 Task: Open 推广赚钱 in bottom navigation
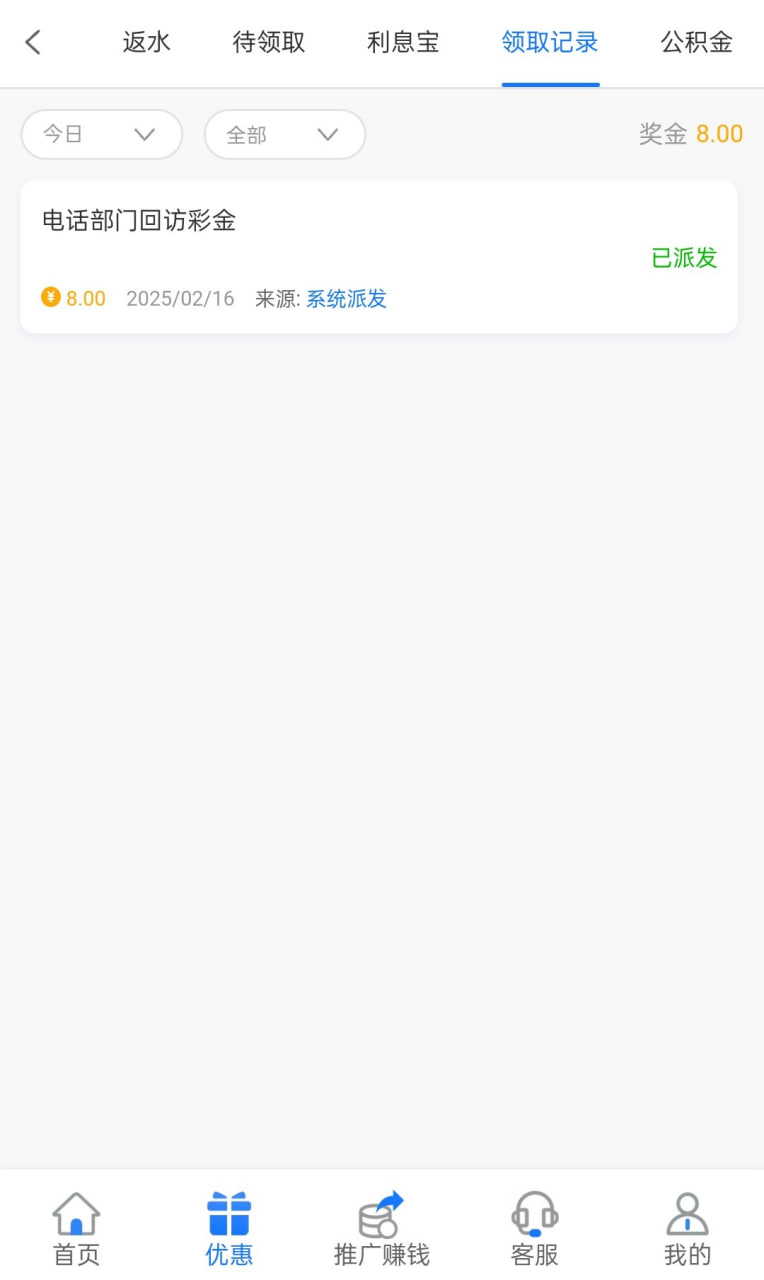point(382,1228)
